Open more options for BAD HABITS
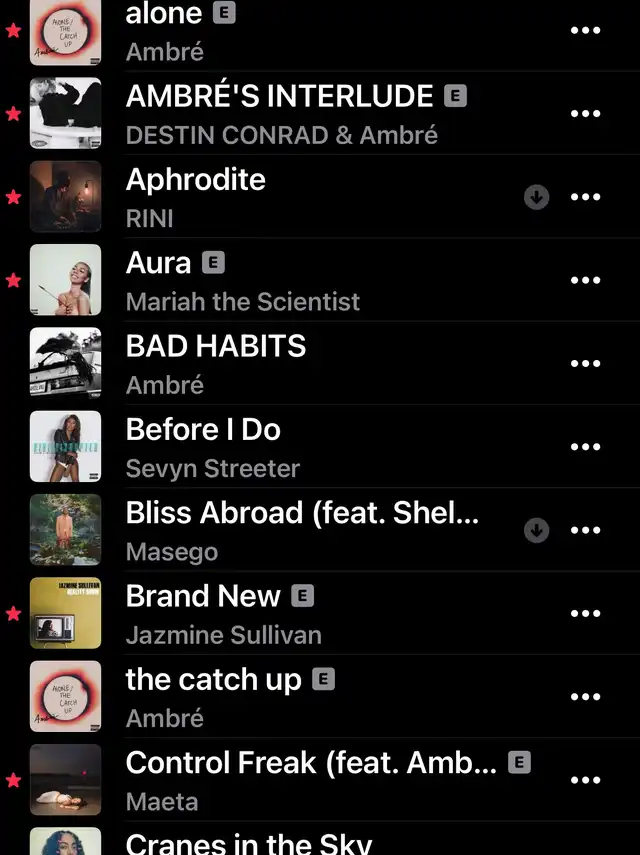 click(x=585, y=363)
